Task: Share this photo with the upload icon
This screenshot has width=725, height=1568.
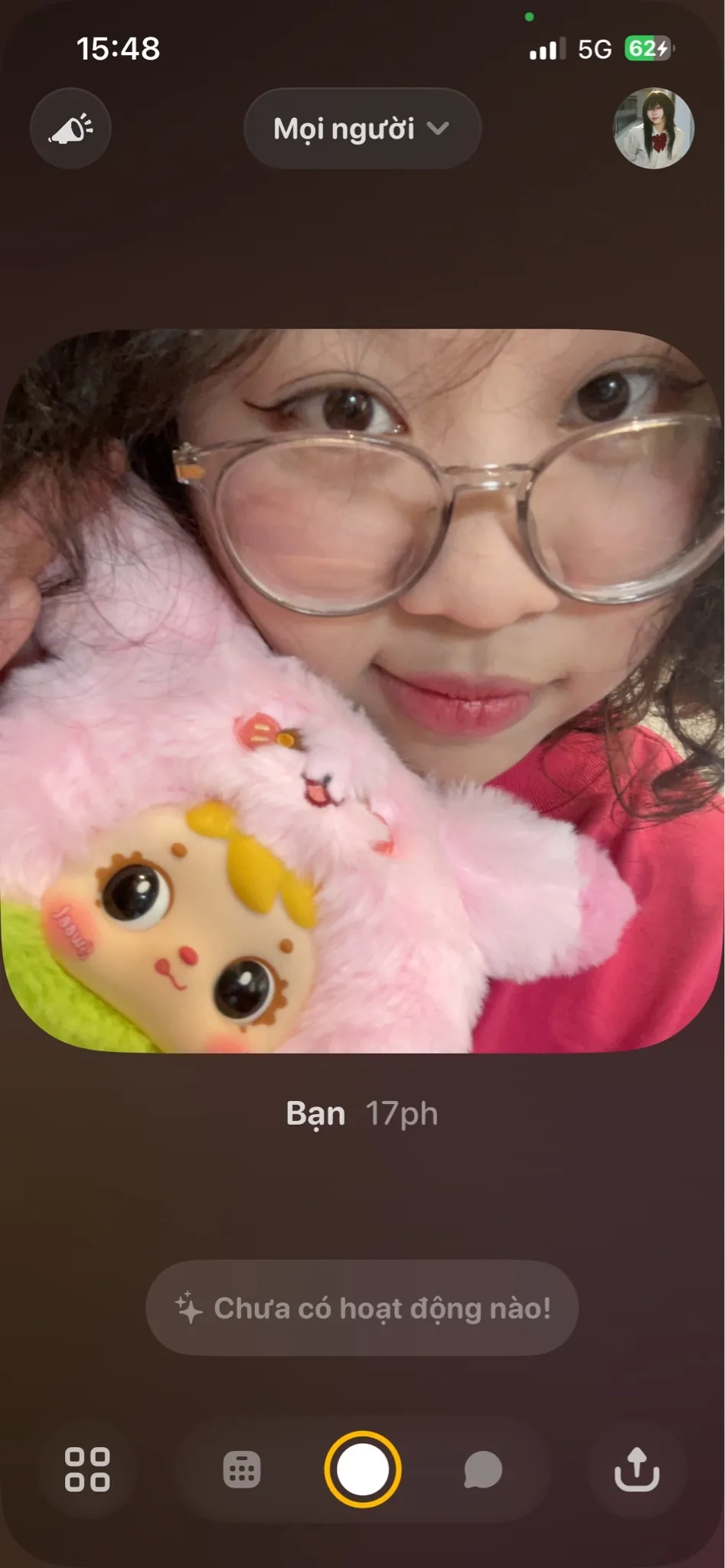Action: [x=637, y=1469]
